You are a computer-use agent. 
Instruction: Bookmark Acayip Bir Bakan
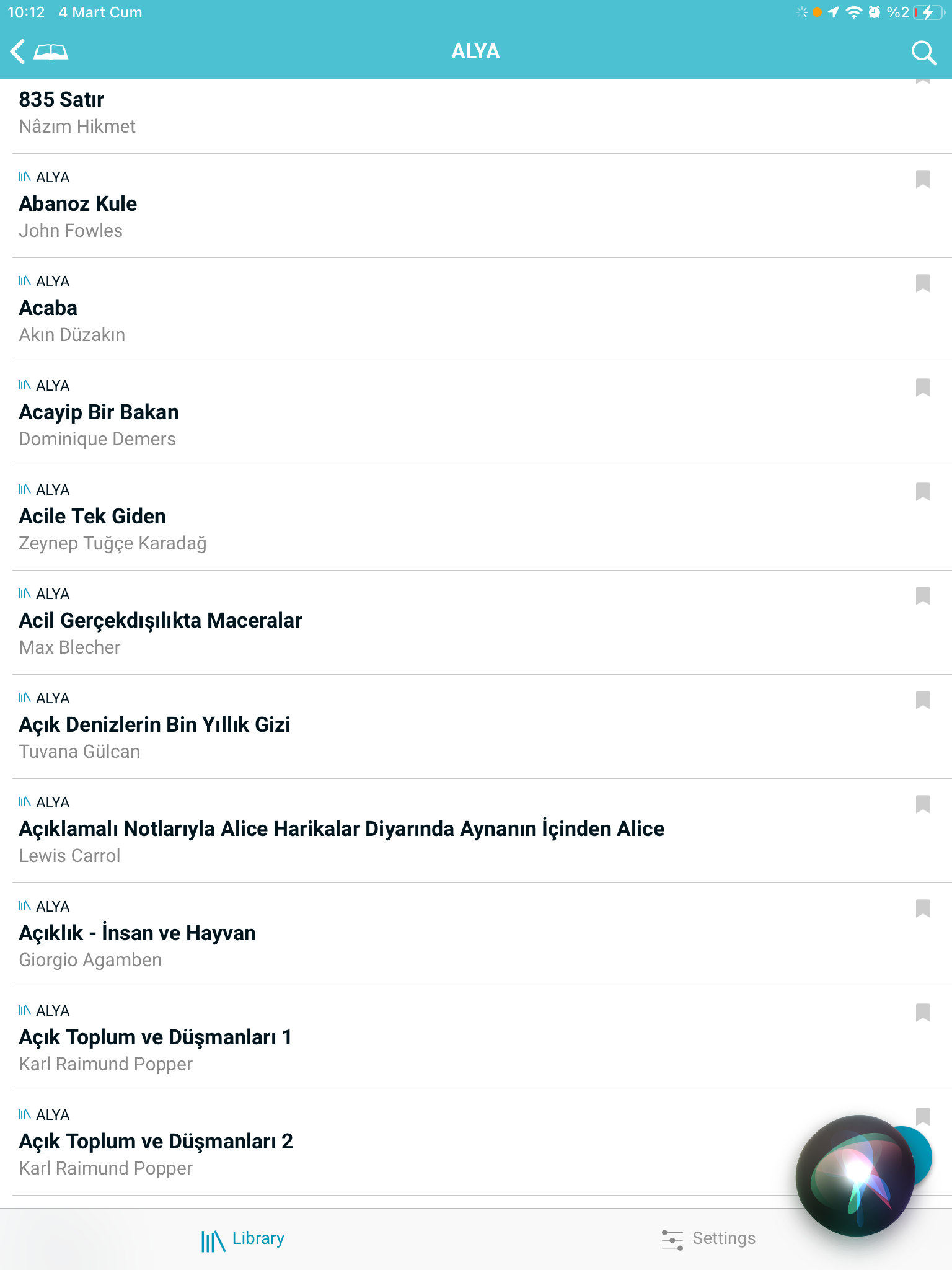922,388
